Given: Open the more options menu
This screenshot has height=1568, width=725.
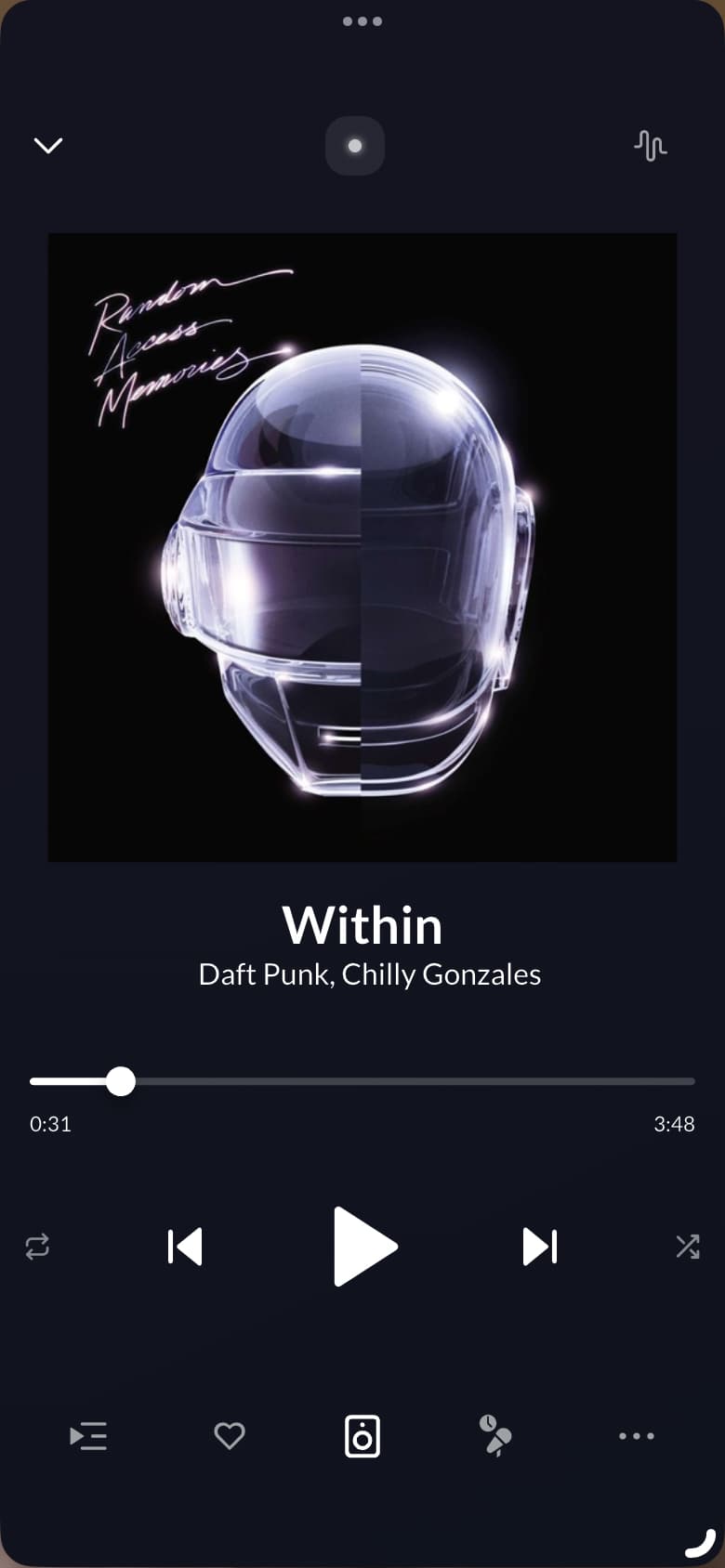Looking at the screenshot, I should coord(637,1436).
